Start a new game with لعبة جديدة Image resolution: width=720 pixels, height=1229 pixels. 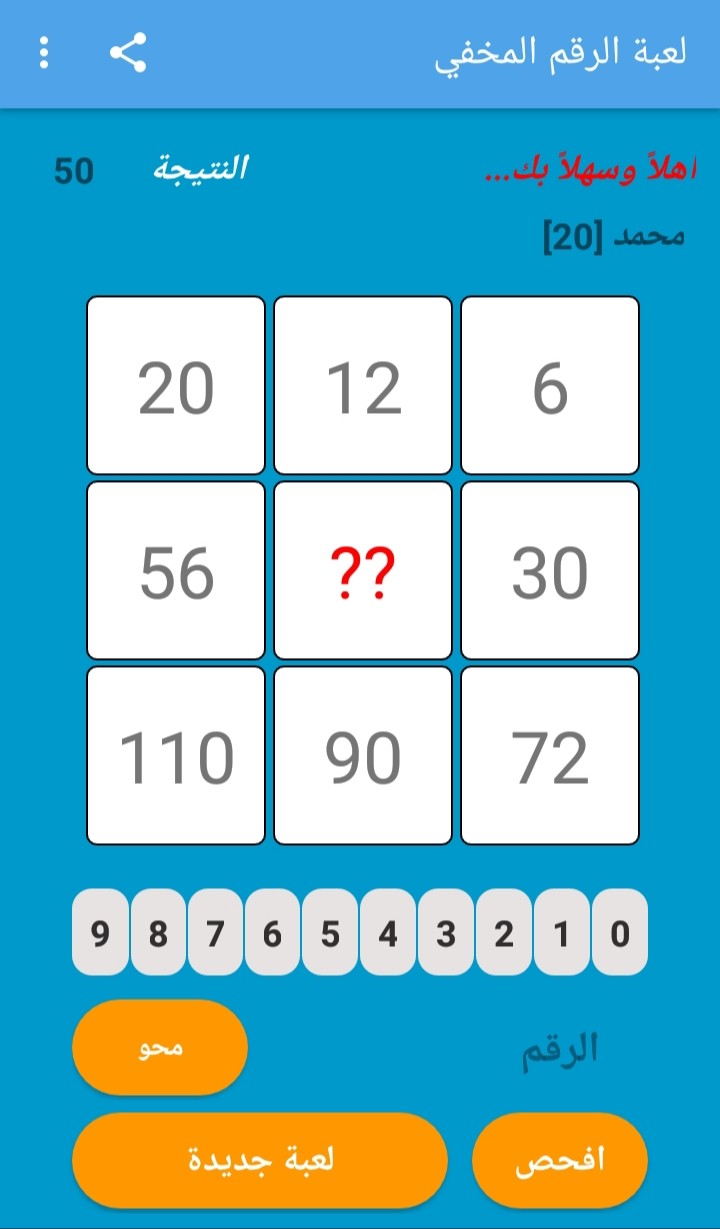[260, 1160]
